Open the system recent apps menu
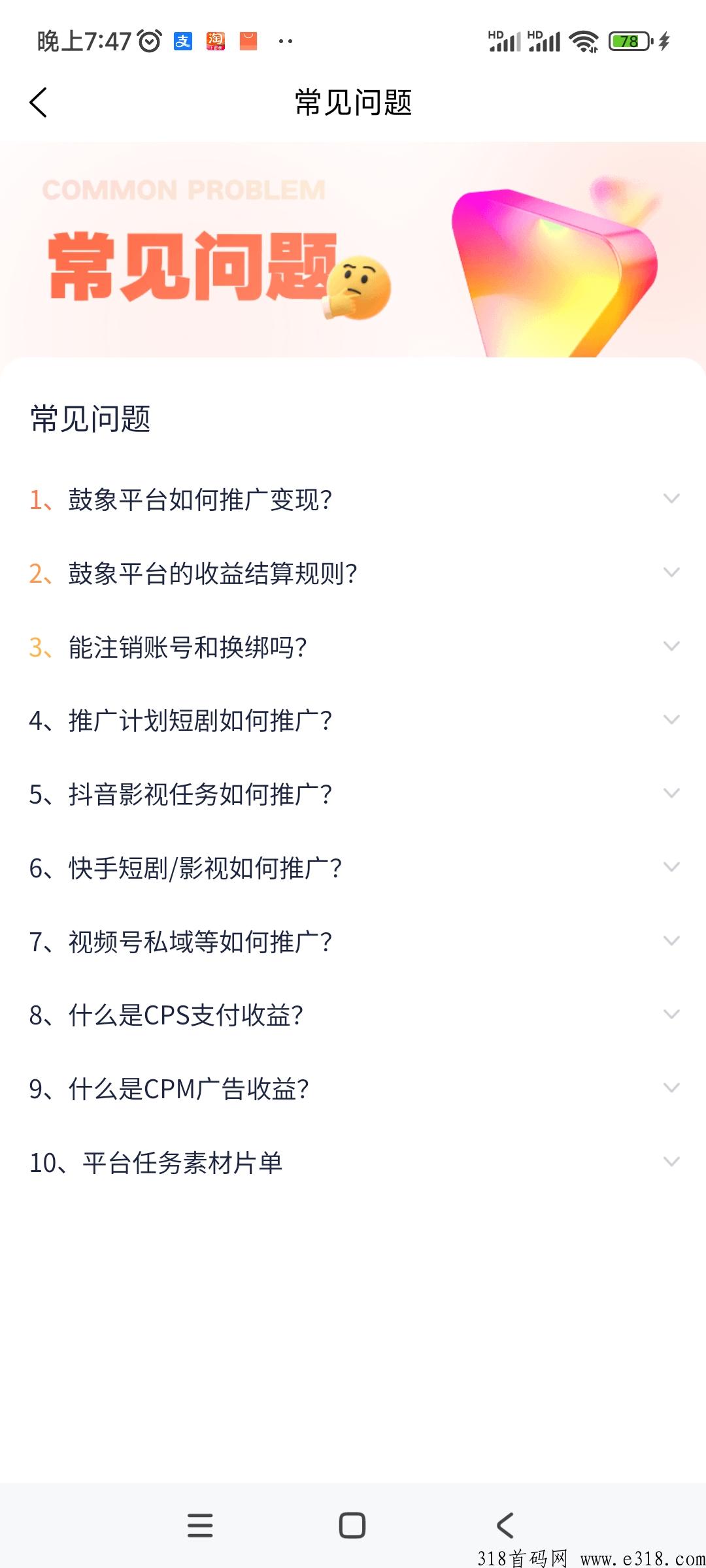Screen dimensions: 706x1568 200,1526
